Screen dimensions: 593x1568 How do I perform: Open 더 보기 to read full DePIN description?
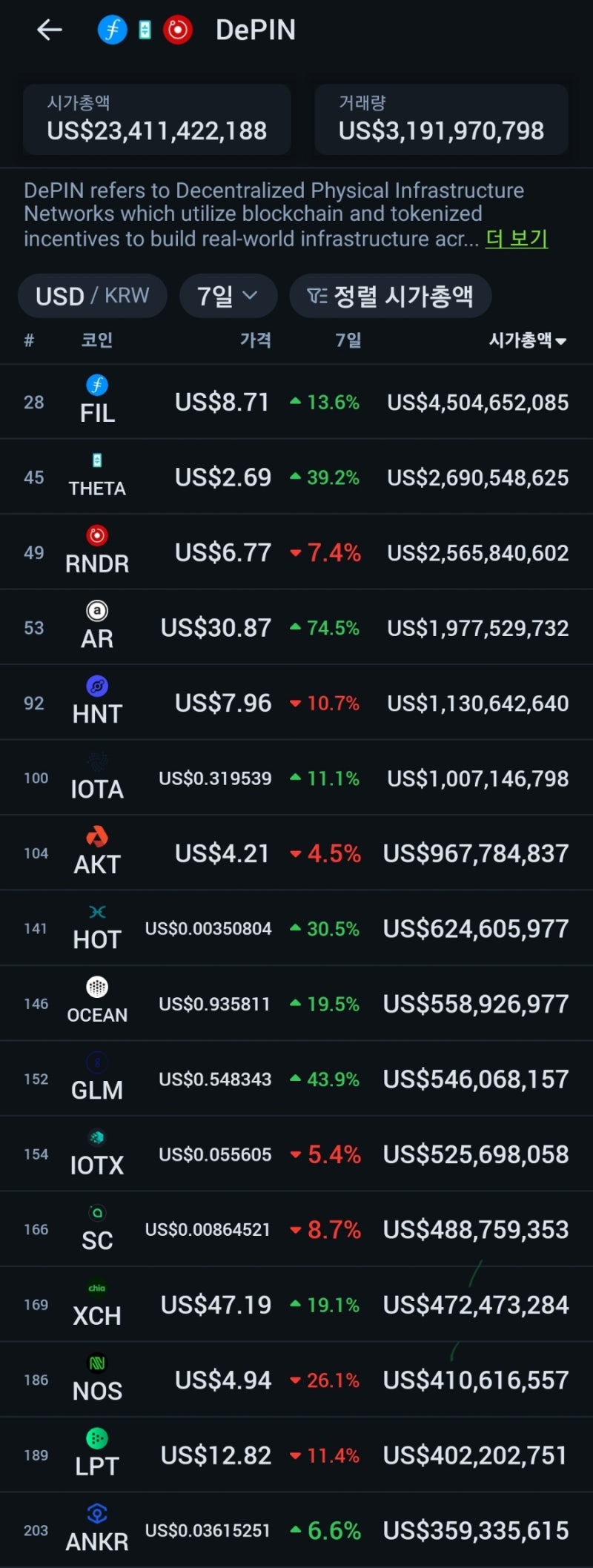517,239
